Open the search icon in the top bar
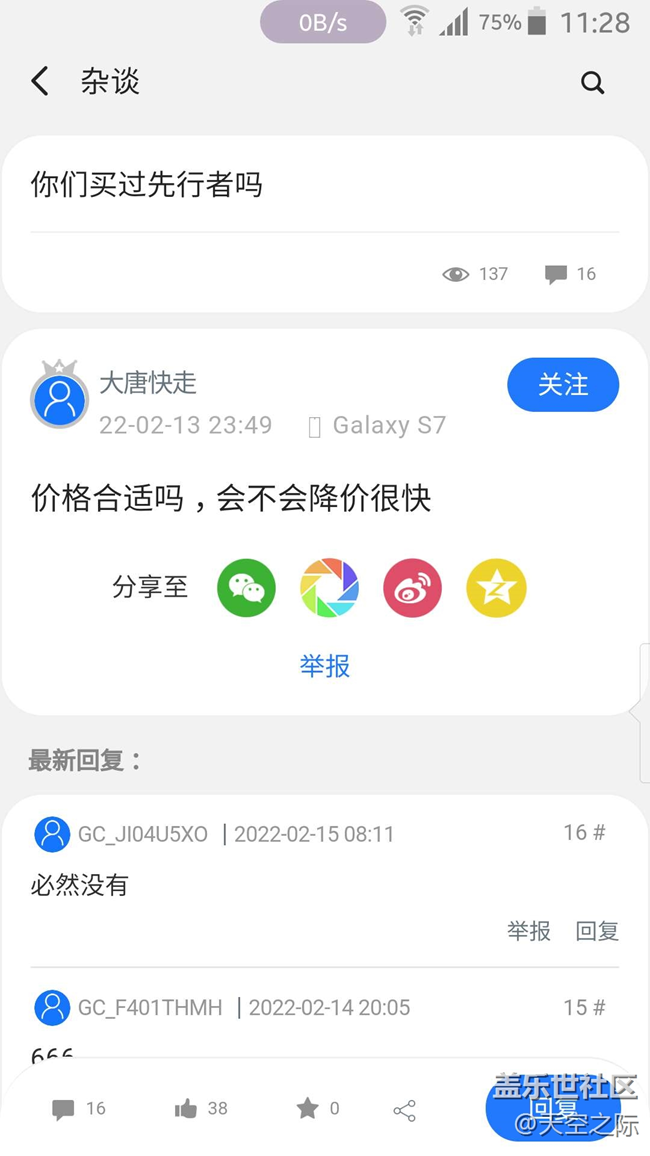 [x=593, y=83]
